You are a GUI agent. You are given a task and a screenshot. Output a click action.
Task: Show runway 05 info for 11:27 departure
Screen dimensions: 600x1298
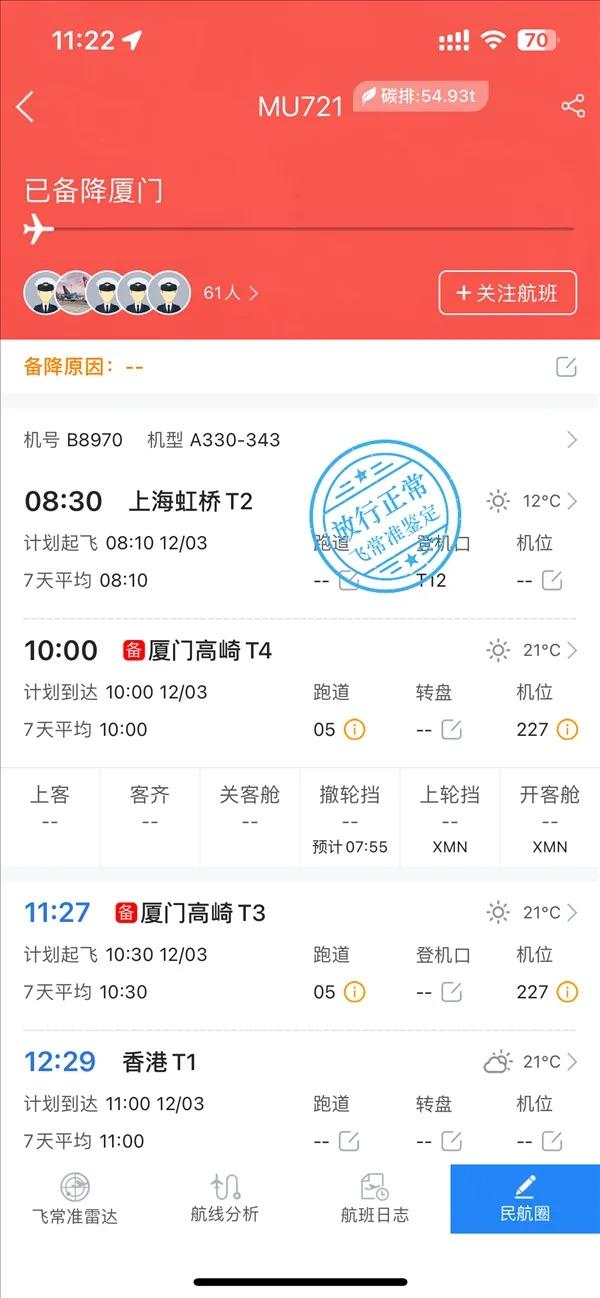354,992
